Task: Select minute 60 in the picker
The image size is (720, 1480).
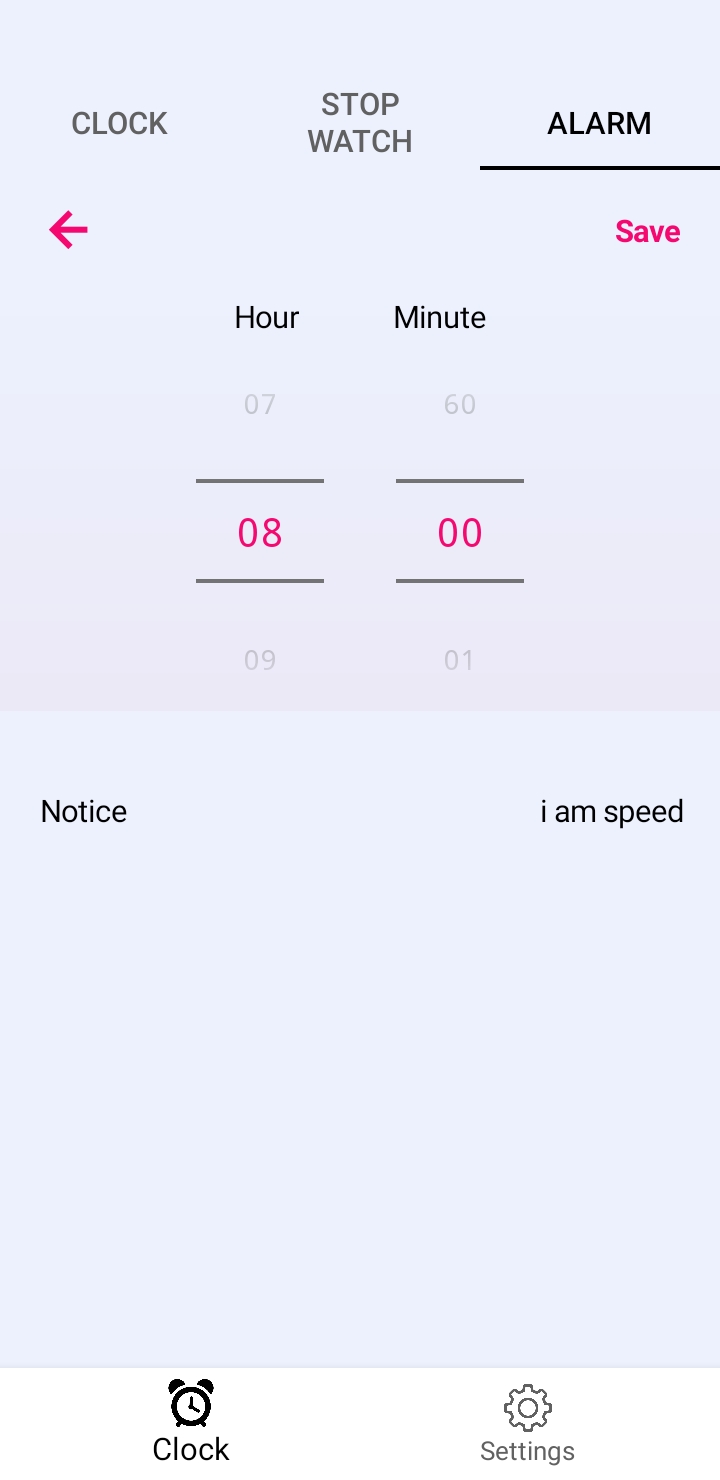Action: click(x=459, y=404)
